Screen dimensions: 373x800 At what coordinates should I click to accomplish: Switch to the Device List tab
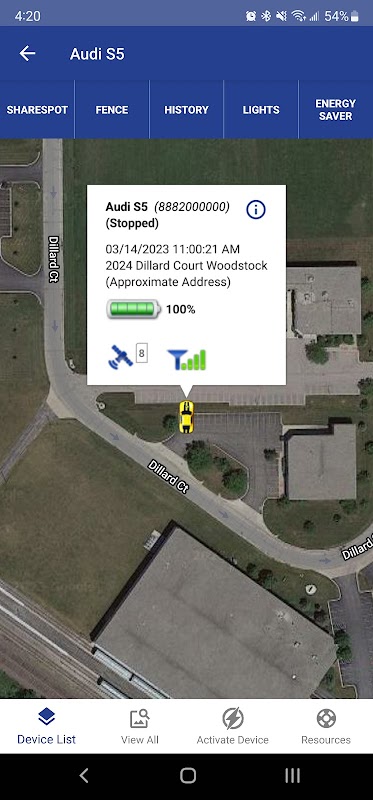click(46, 726)
